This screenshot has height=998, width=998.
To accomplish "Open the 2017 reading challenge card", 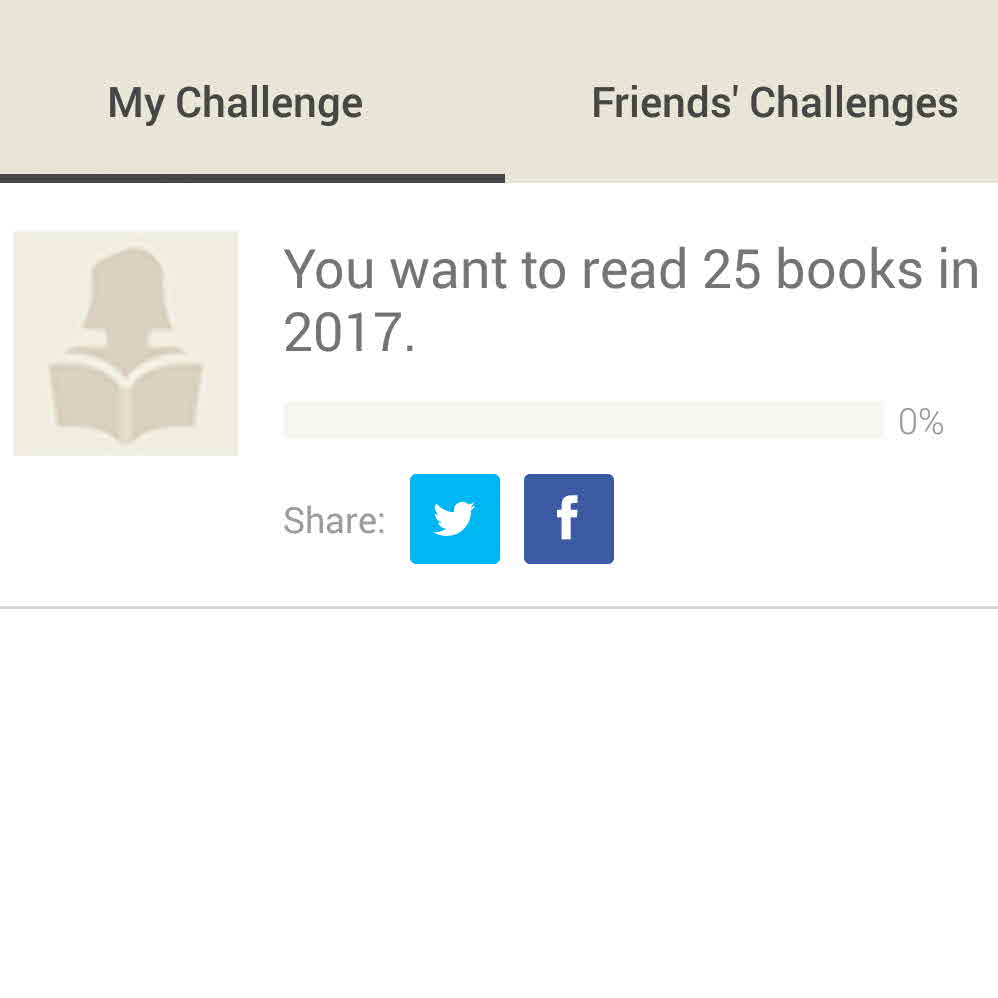I will [x=630, y=301].
